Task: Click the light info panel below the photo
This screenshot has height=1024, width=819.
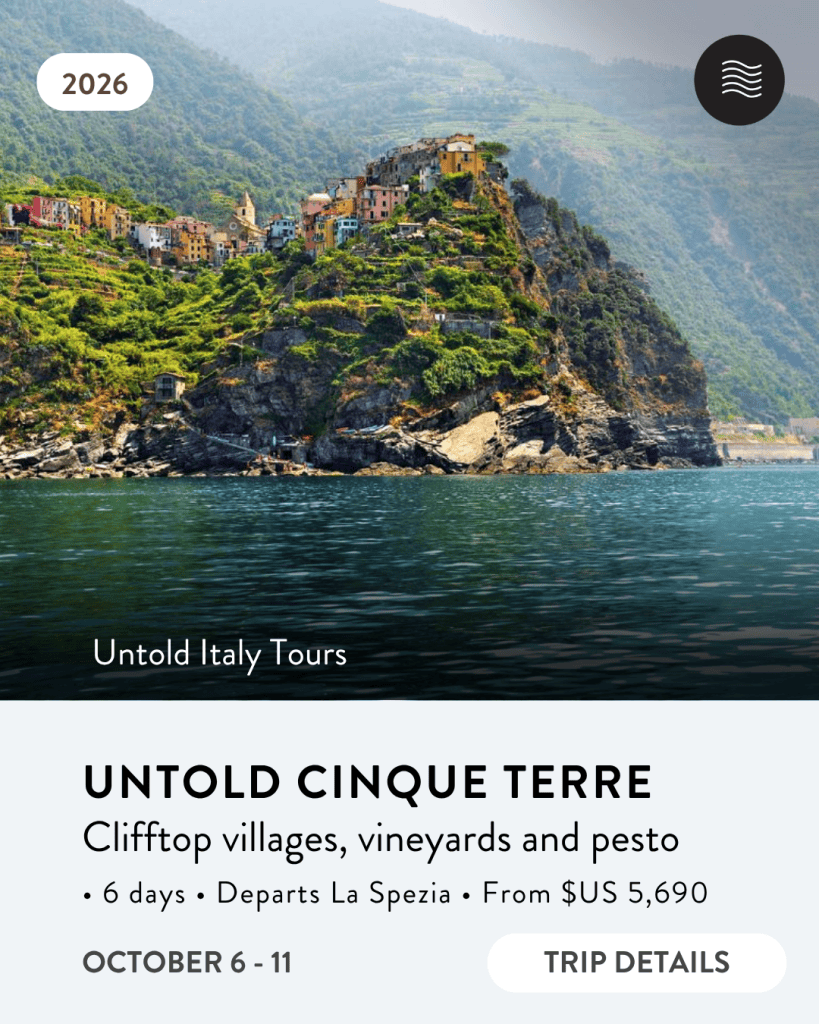Action: pos(410,860)
